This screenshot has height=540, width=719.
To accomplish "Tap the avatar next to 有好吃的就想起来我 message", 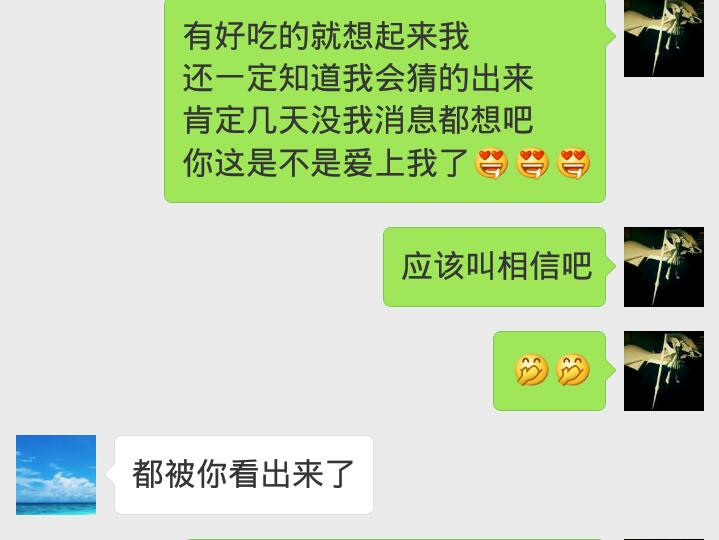I will pos(663,38).
